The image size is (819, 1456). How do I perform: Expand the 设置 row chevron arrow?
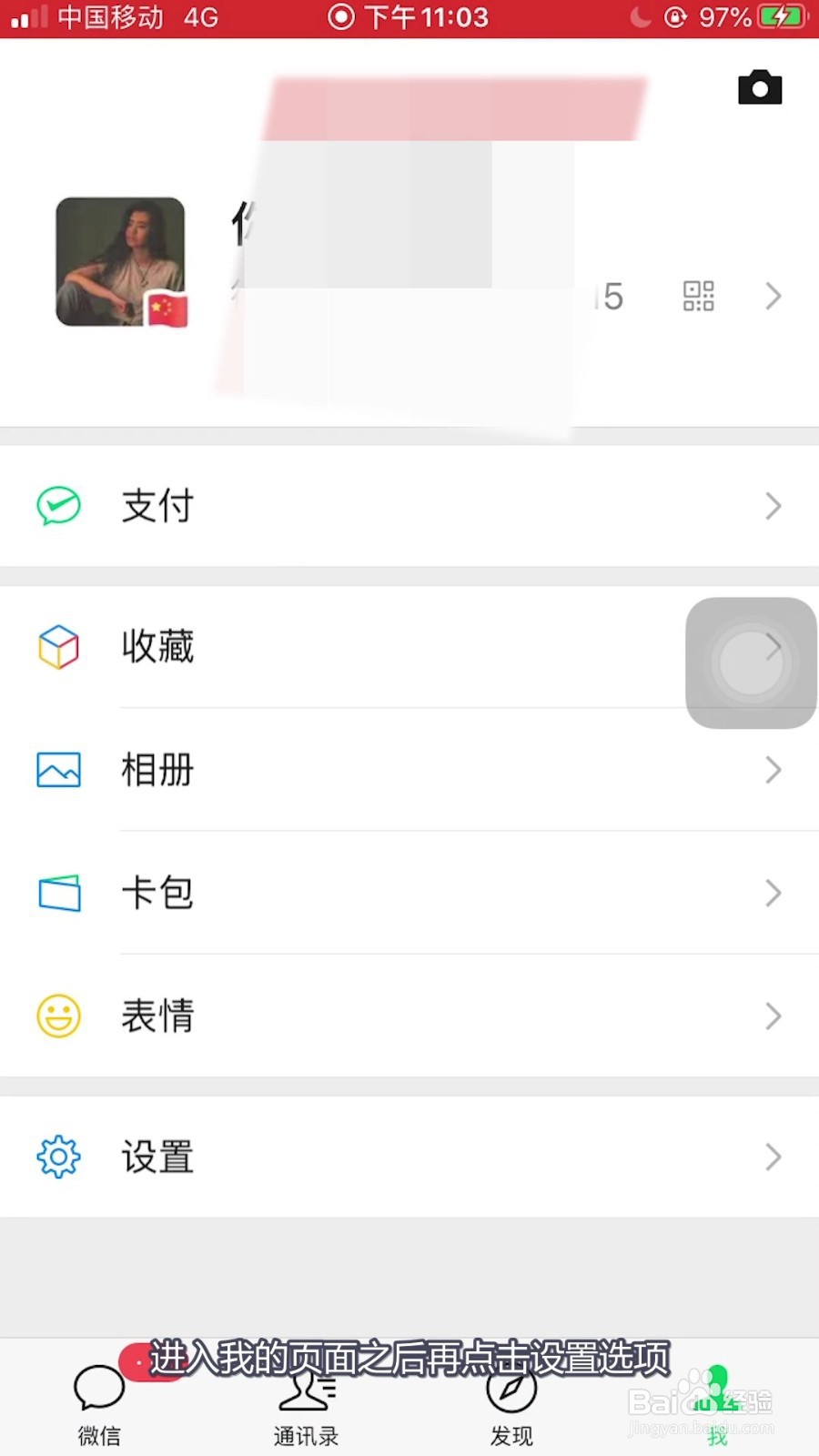pyautogui.click(x=773, y=1157)
